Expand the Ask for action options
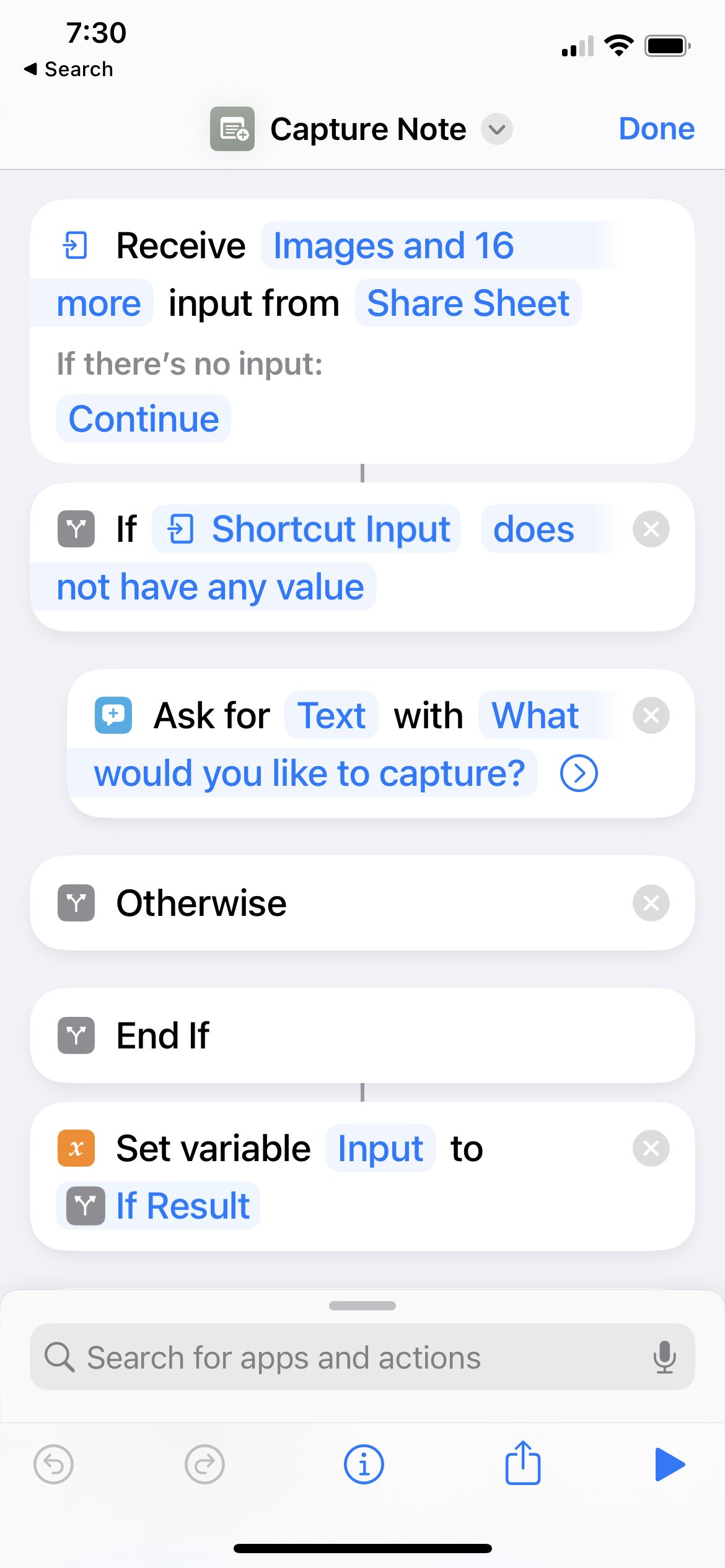This screenshot has height=1568, width=725. (579, 773)
